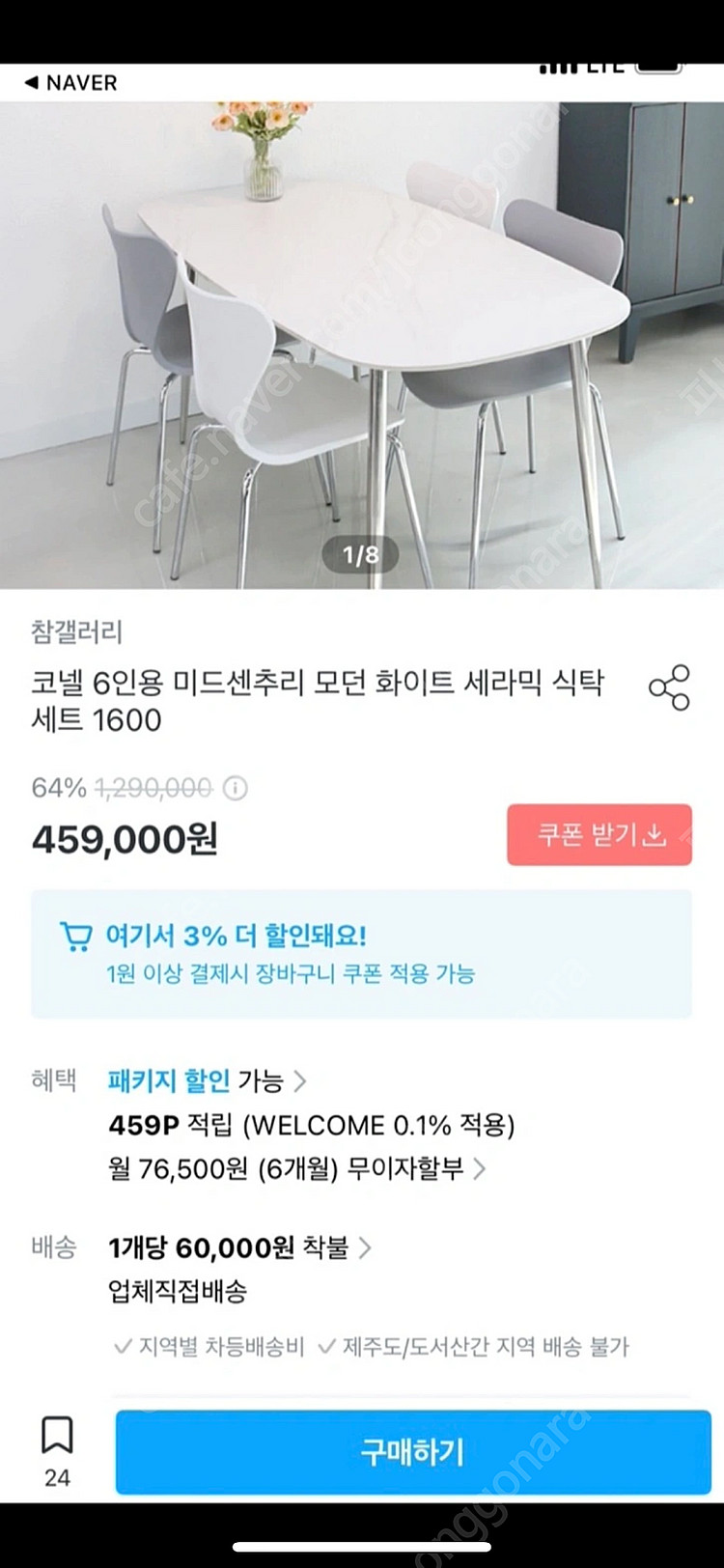Enable the 3% cart coupon discount

(x=362, y=954)
